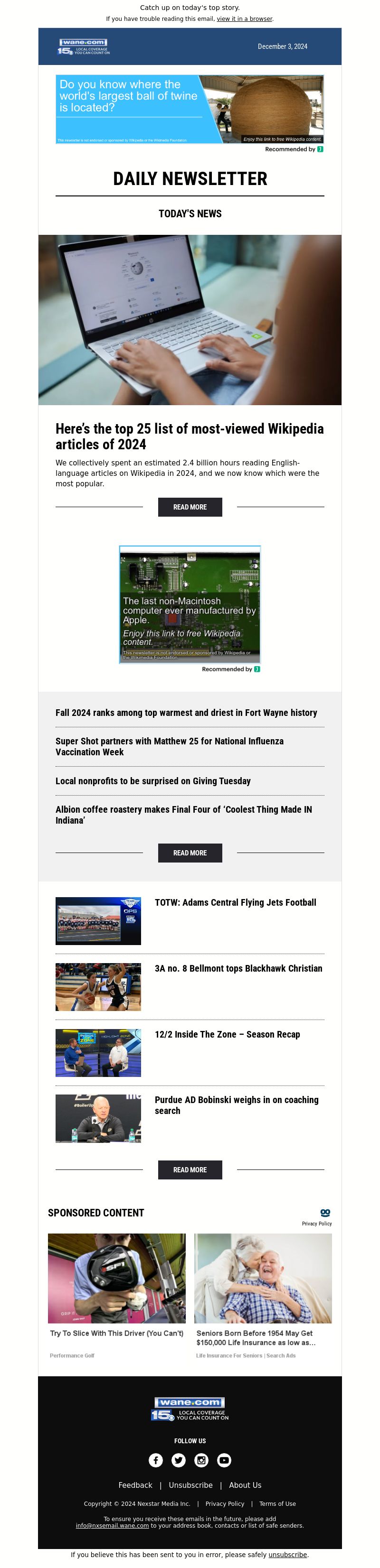
Task: Open the WANE YouTube channel icon
Action: click(224, 1460)
